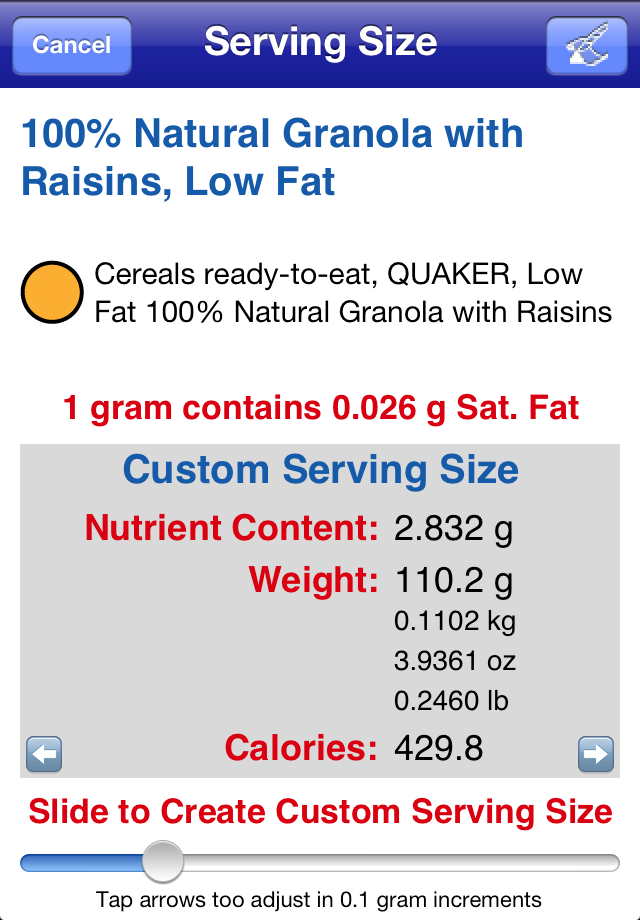Increase weight with the right arrow

coord(596,754)
